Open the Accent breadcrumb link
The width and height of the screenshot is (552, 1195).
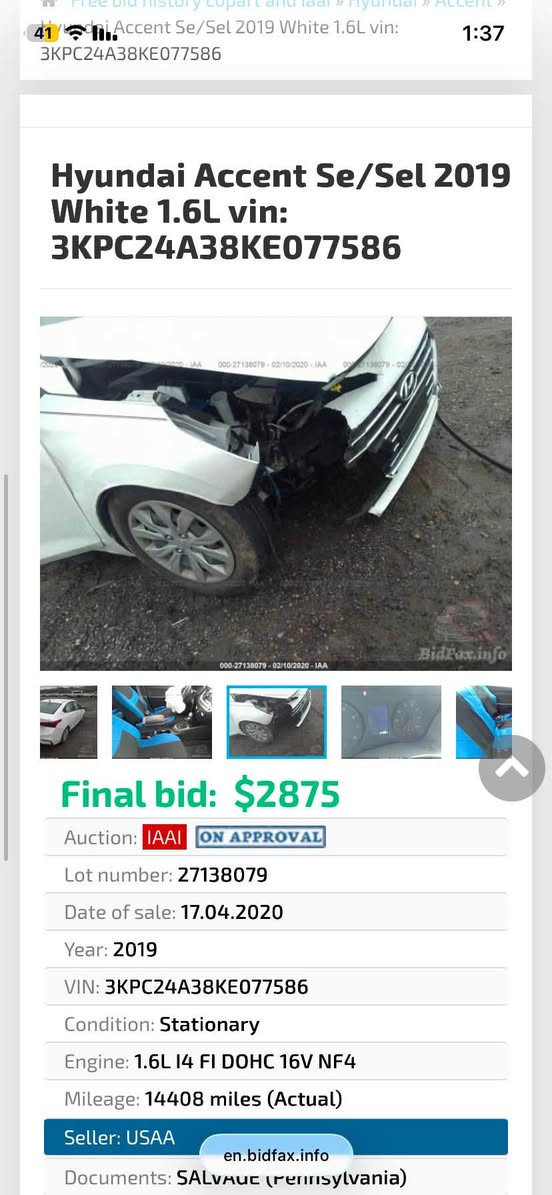[464, 4]
